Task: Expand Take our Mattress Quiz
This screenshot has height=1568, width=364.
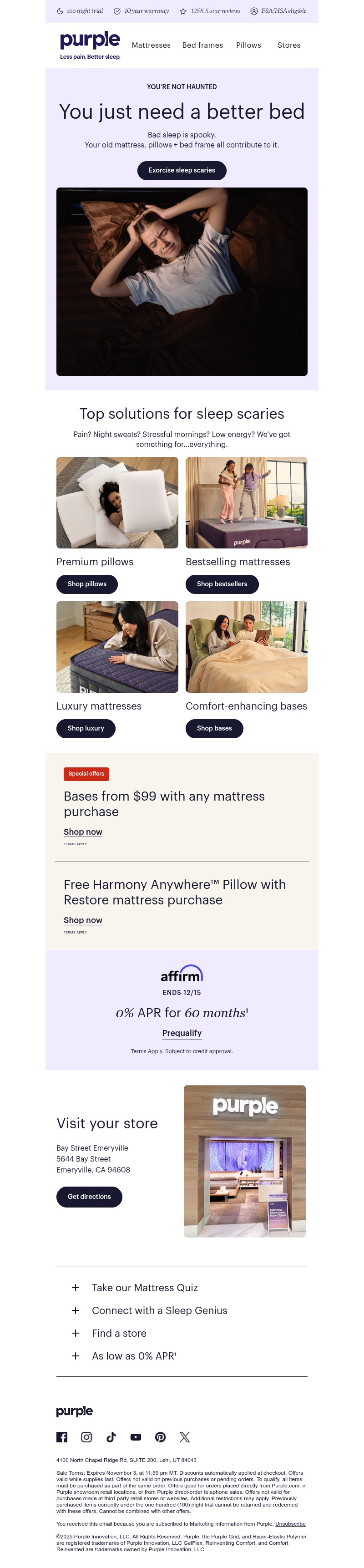Action: pyautogui.click(x=144, y=1287)
